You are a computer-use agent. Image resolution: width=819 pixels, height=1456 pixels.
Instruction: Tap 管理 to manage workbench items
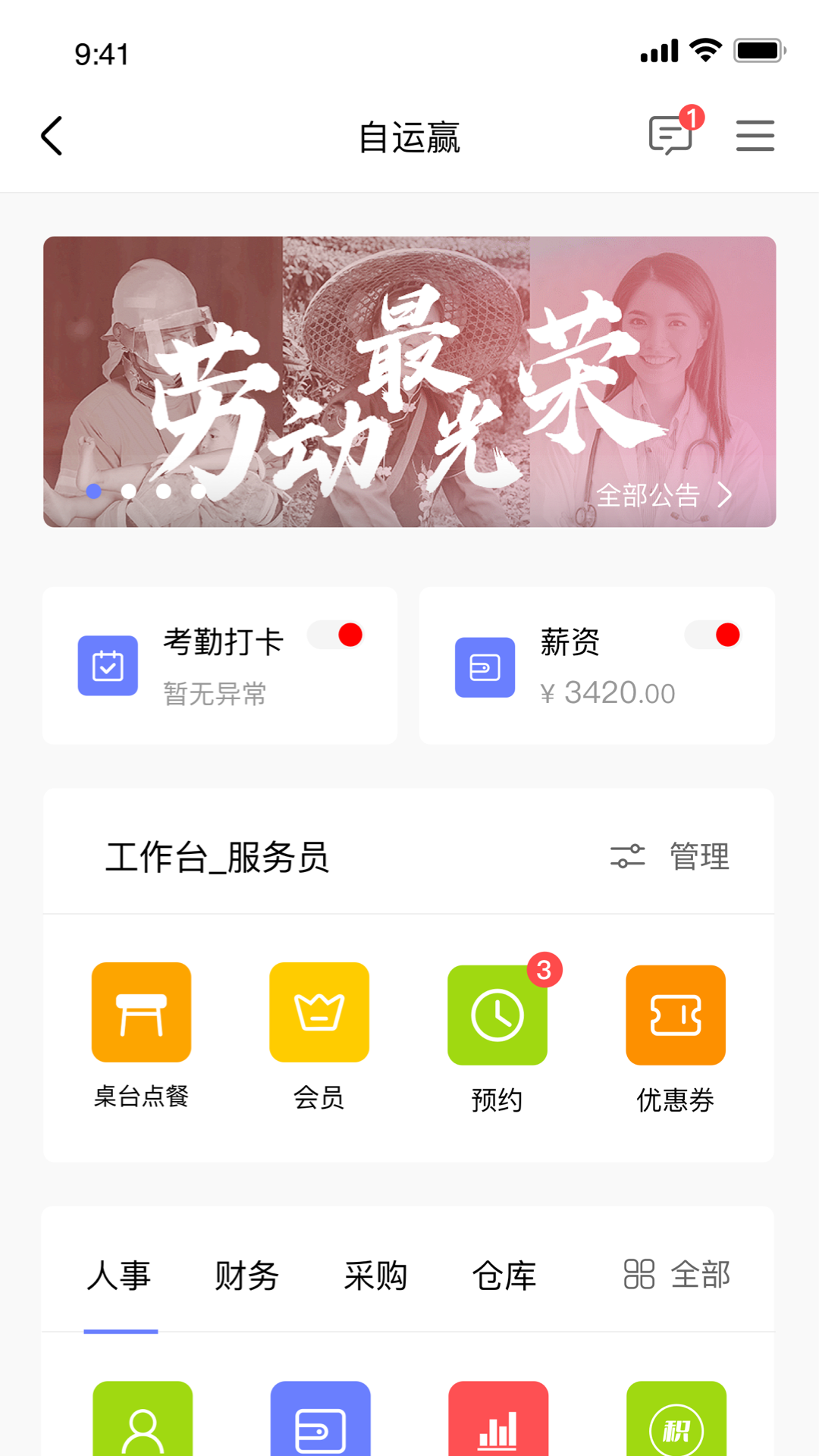tap(698, 857)
